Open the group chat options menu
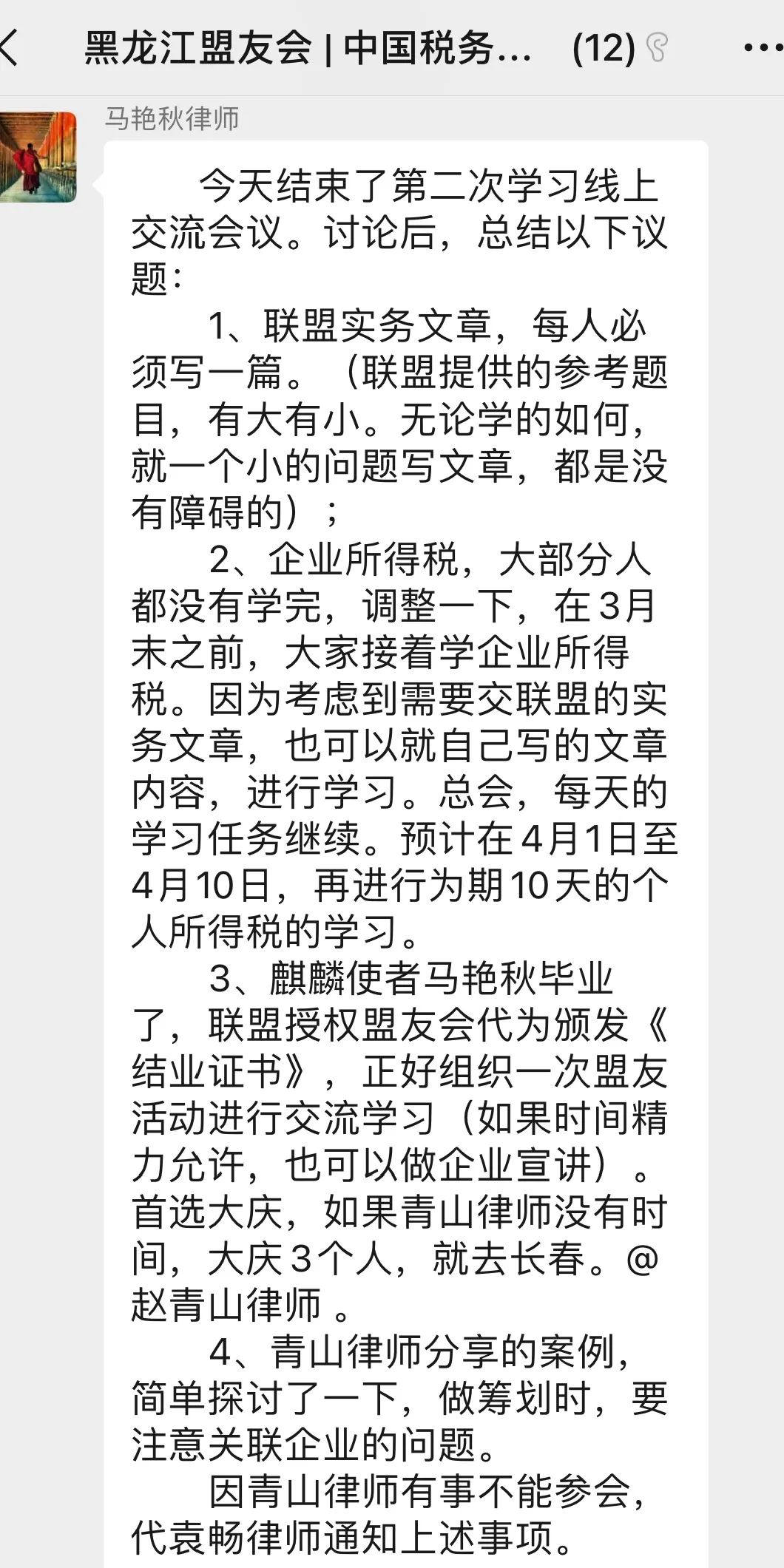The width and height of the screenshot is (784, 1568). 762,48
